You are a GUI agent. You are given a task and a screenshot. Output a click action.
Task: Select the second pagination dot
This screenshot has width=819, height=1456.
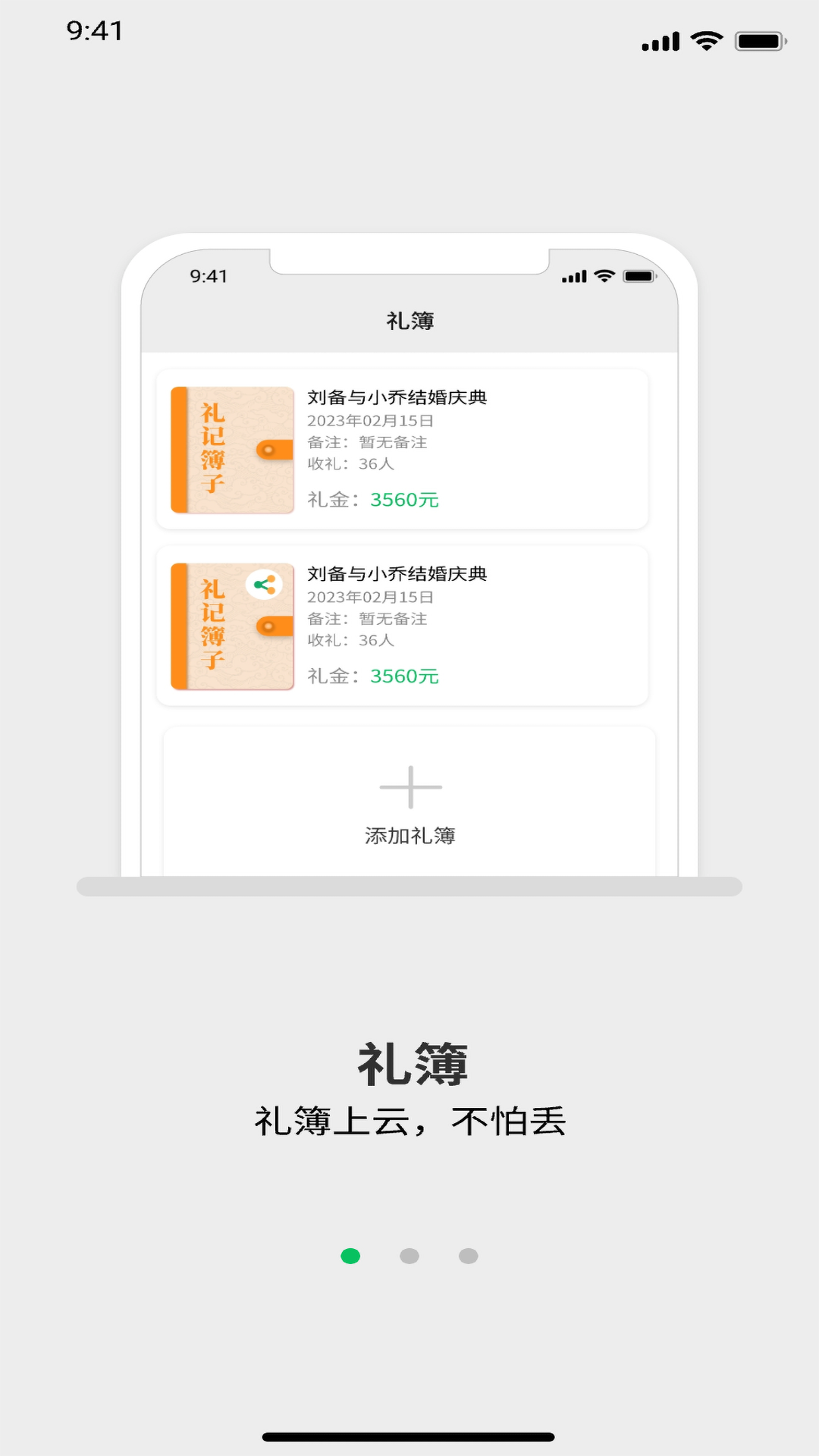pyautogui.click(x=409, y=1256)
